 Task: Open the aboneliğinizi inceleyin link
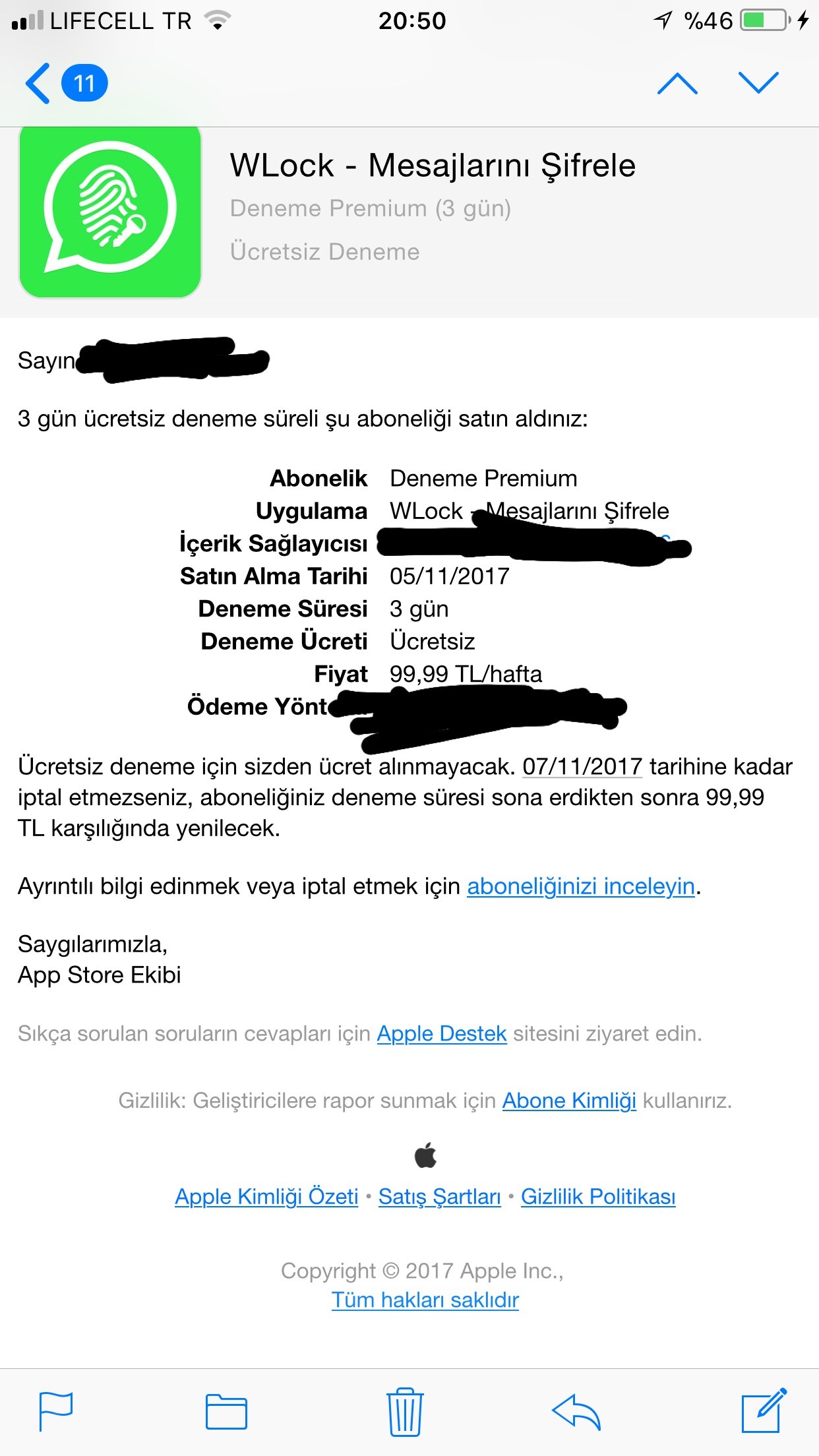click(x=580, y=886)
